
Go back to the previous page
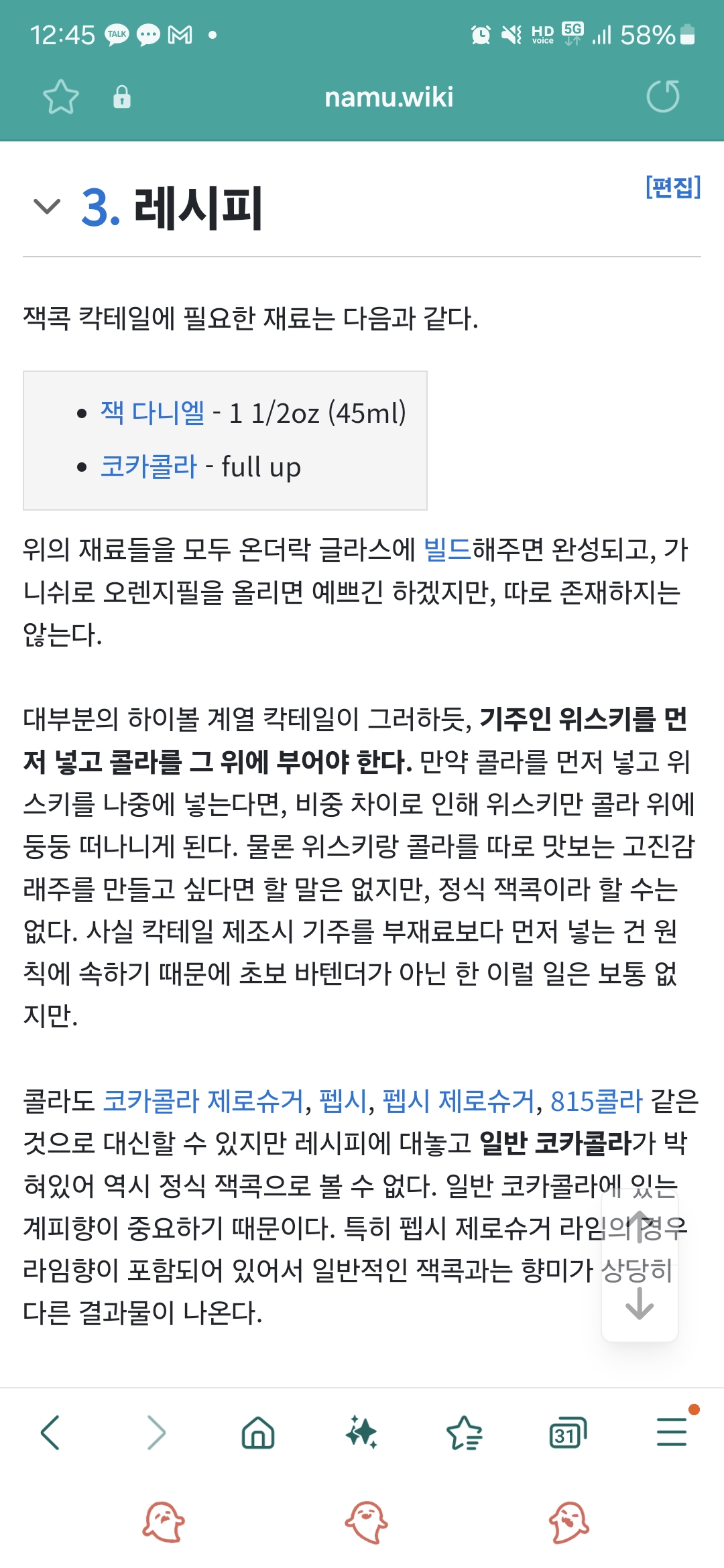pyautogui.click(x=51, y=1433)
